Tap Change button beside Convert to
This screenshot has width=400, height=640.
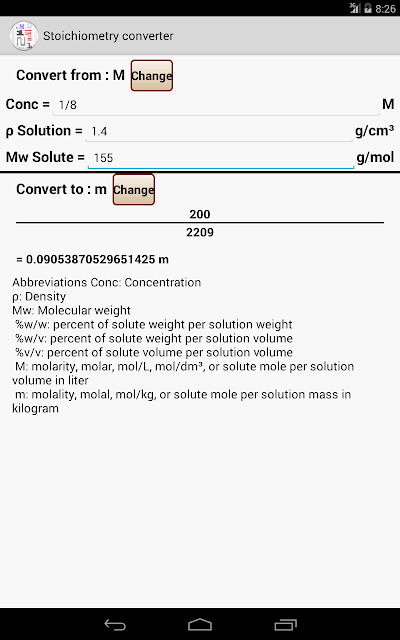134,189
